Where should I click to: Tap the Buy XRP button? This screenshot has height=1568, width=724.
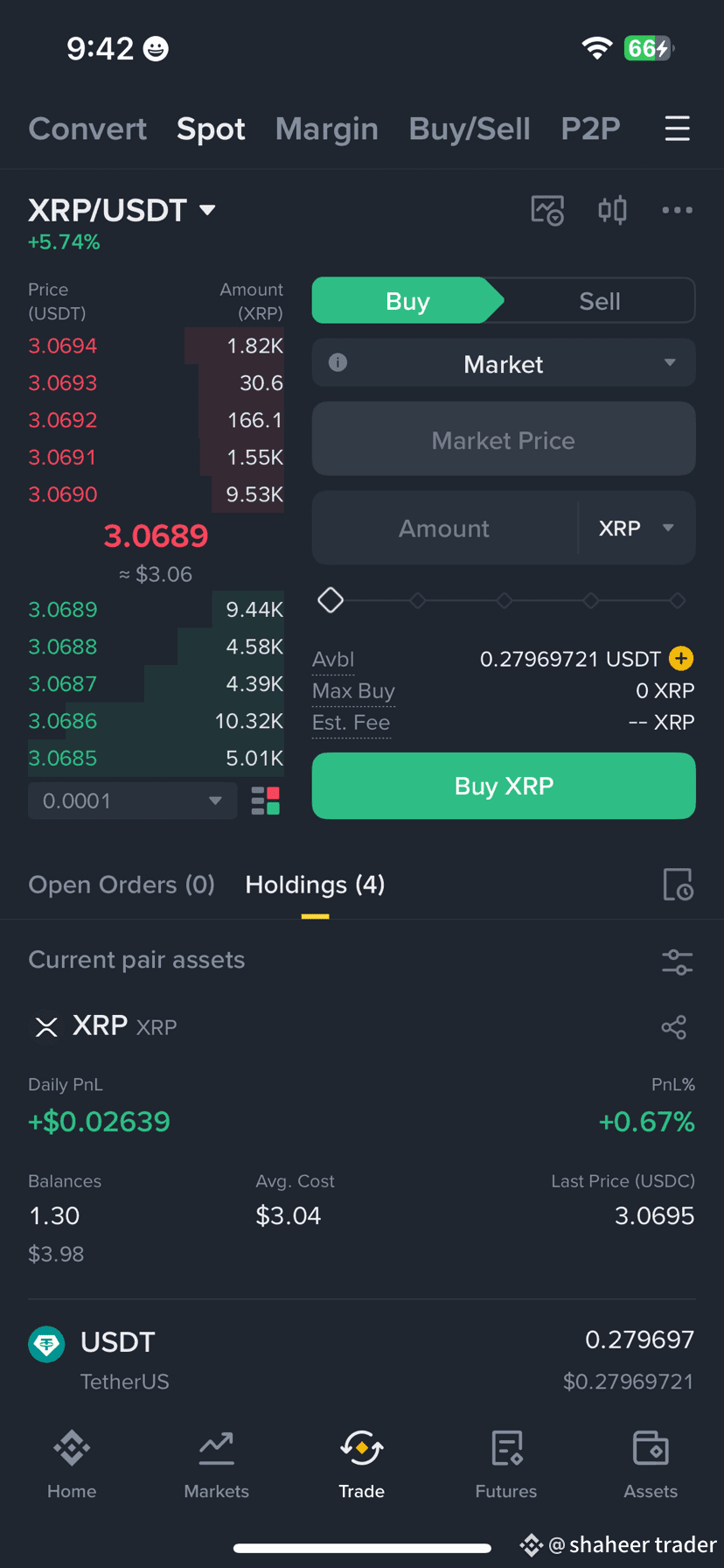coord(504,786)
